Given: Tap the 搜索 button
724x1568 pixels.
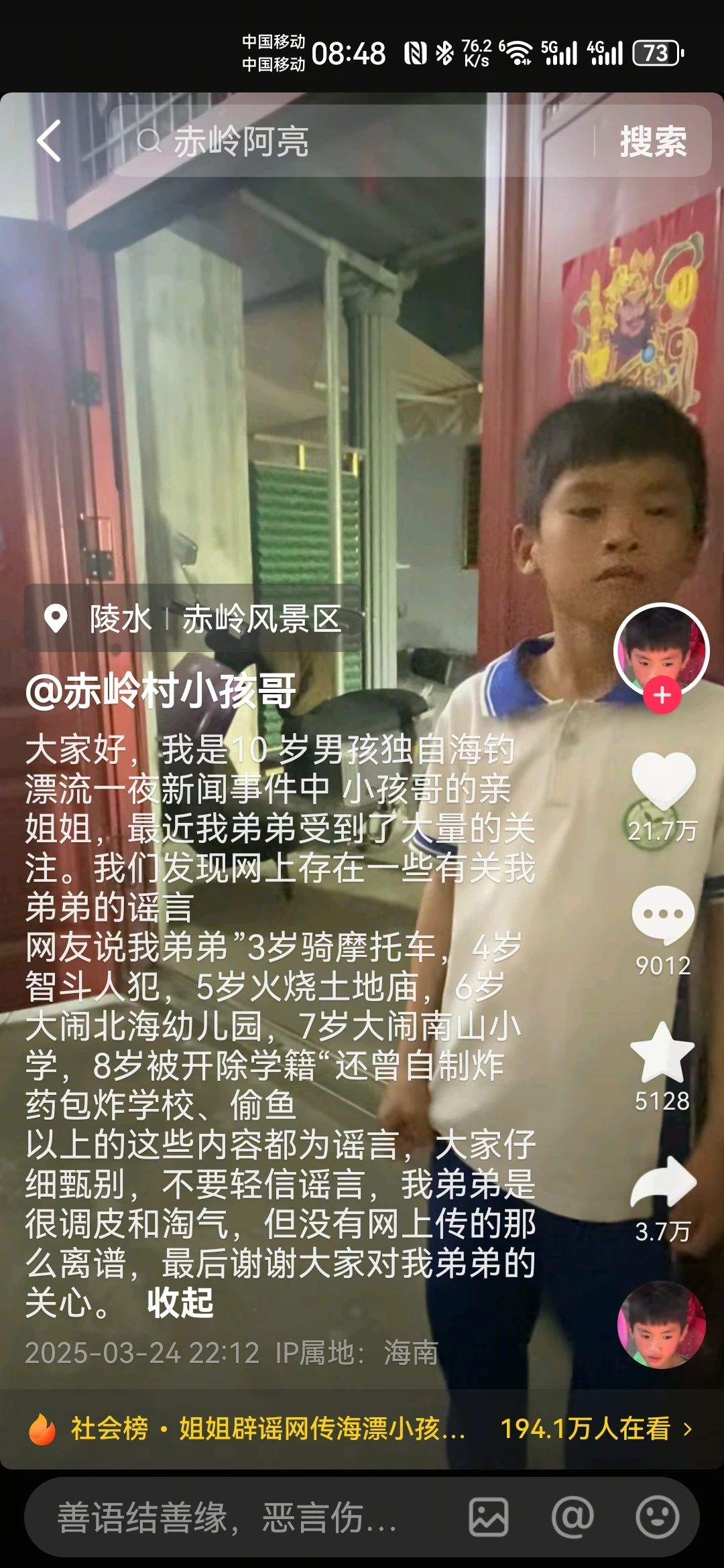Looking at the screenshot, I should tap(652, 141).
